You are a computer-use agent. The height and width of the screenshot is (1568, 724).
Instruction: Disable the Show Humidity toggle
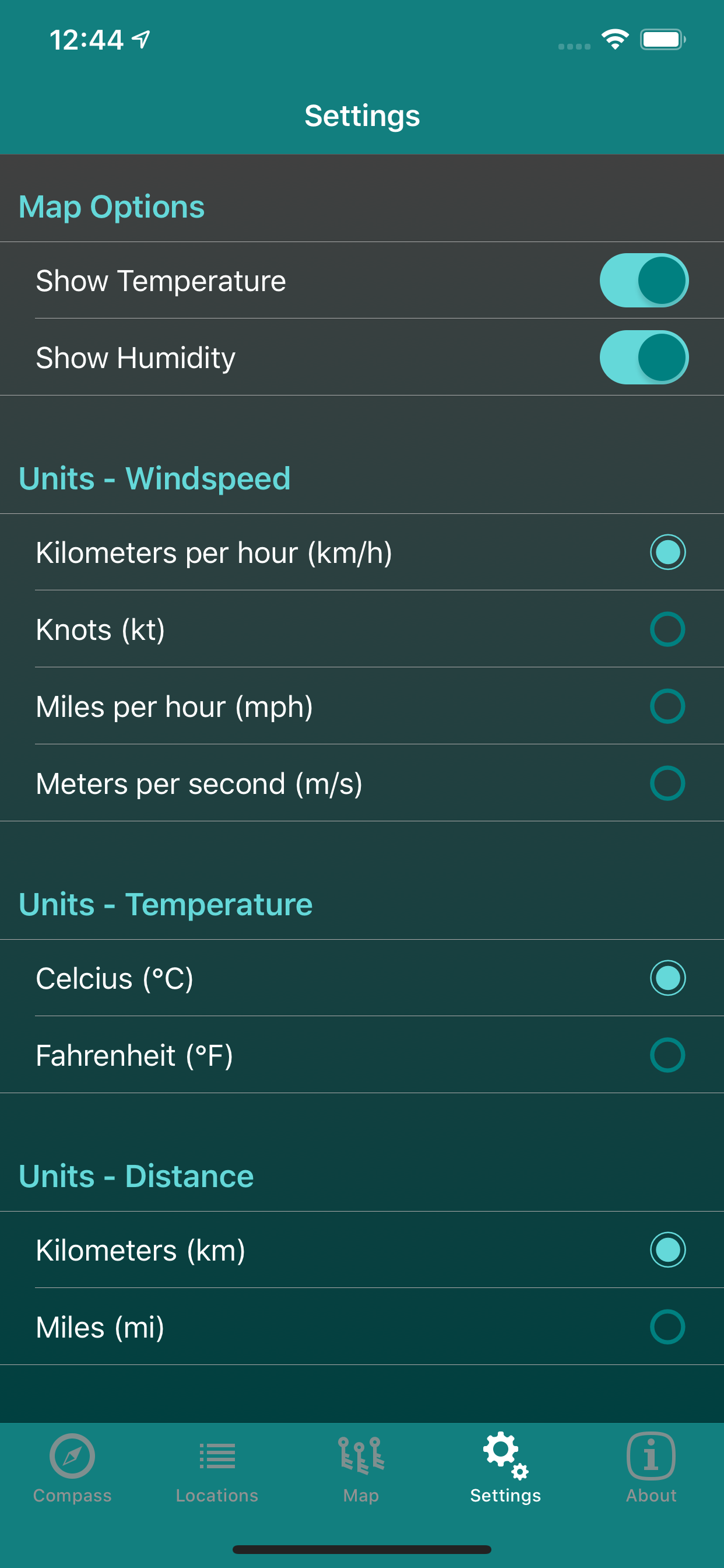(x=644, y=358)
